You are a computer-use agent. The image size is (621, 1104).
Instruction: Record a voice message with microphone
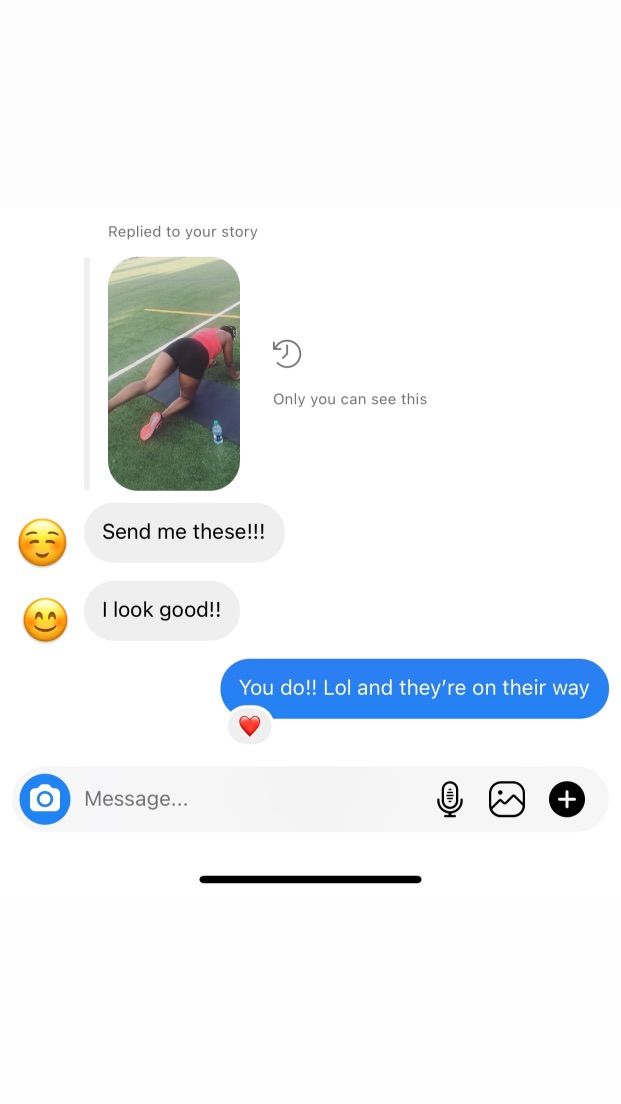[450, 799]
